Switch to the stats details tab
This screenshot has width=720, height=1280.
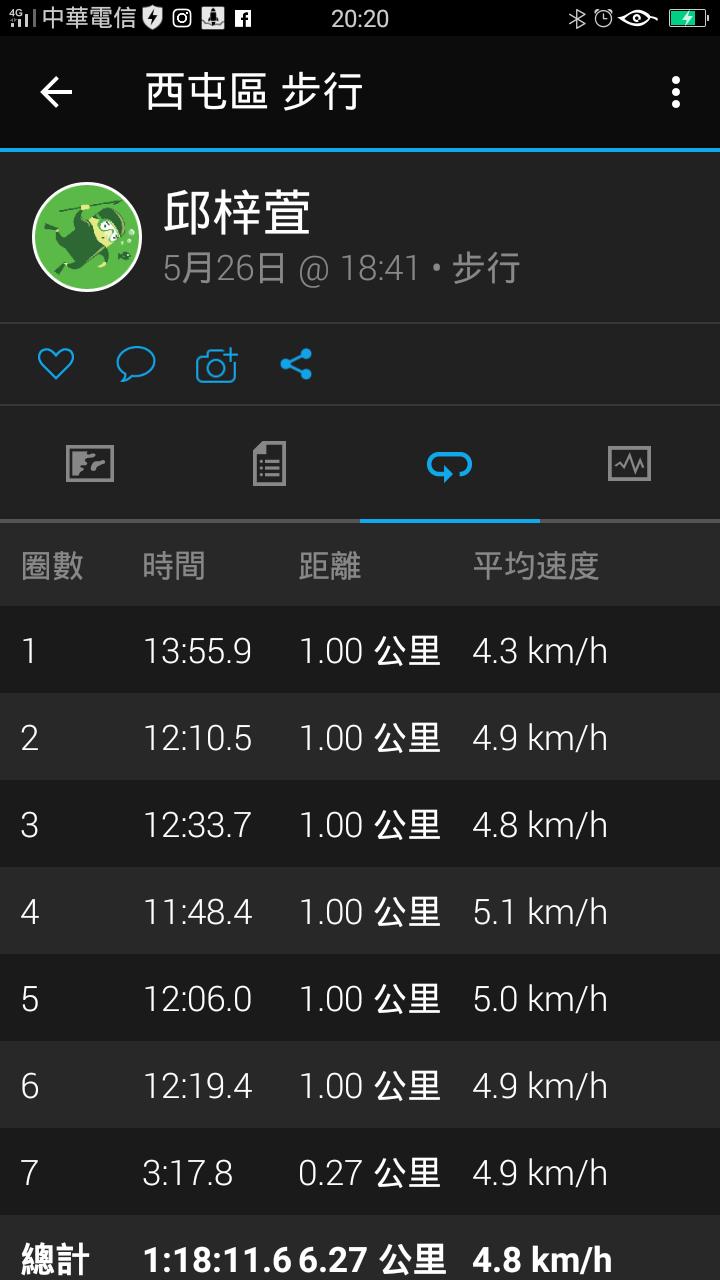pos(269,464)
